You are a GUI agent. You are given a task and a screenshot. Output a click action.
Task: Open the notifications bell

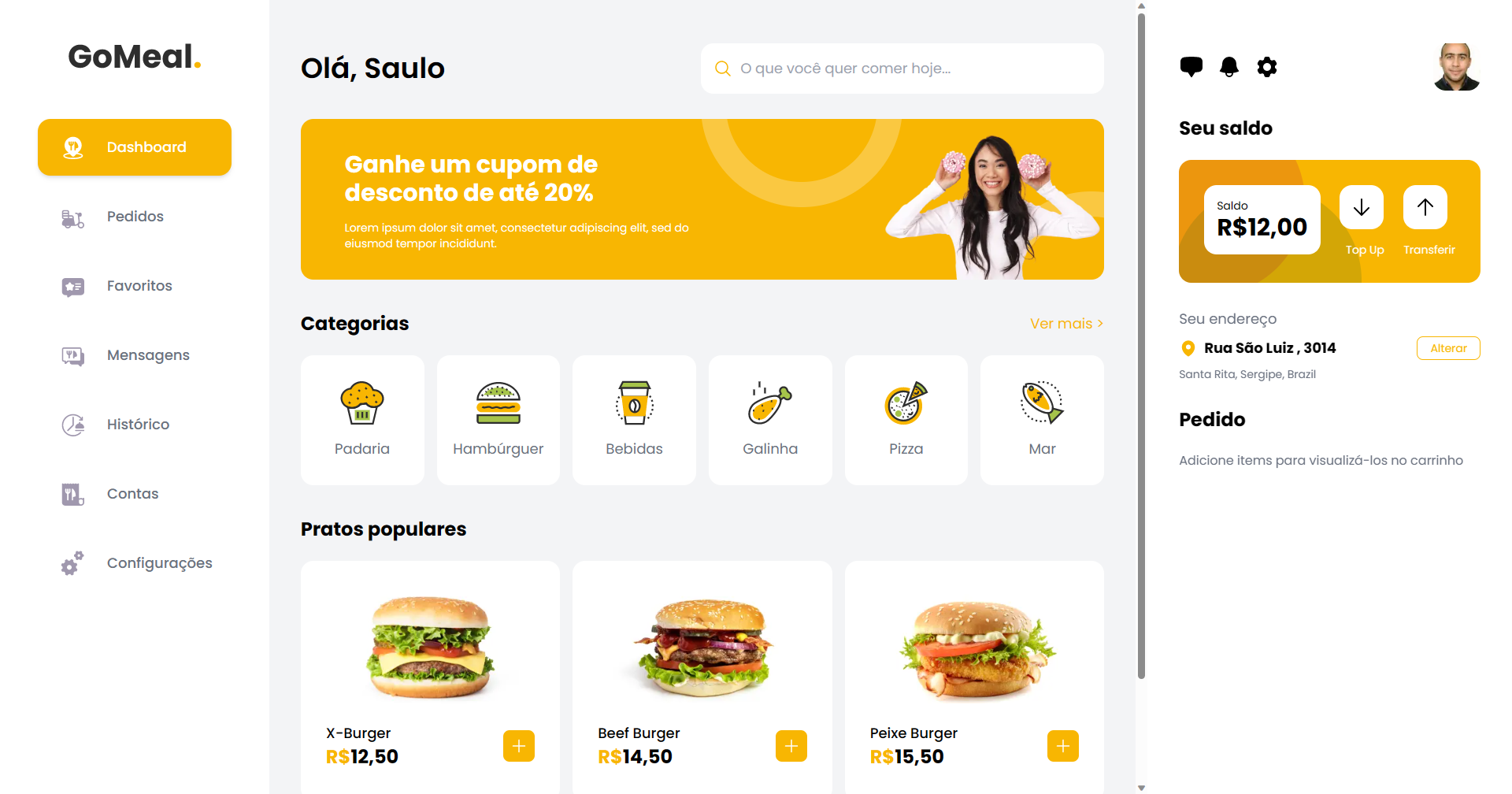[1228, 67]
